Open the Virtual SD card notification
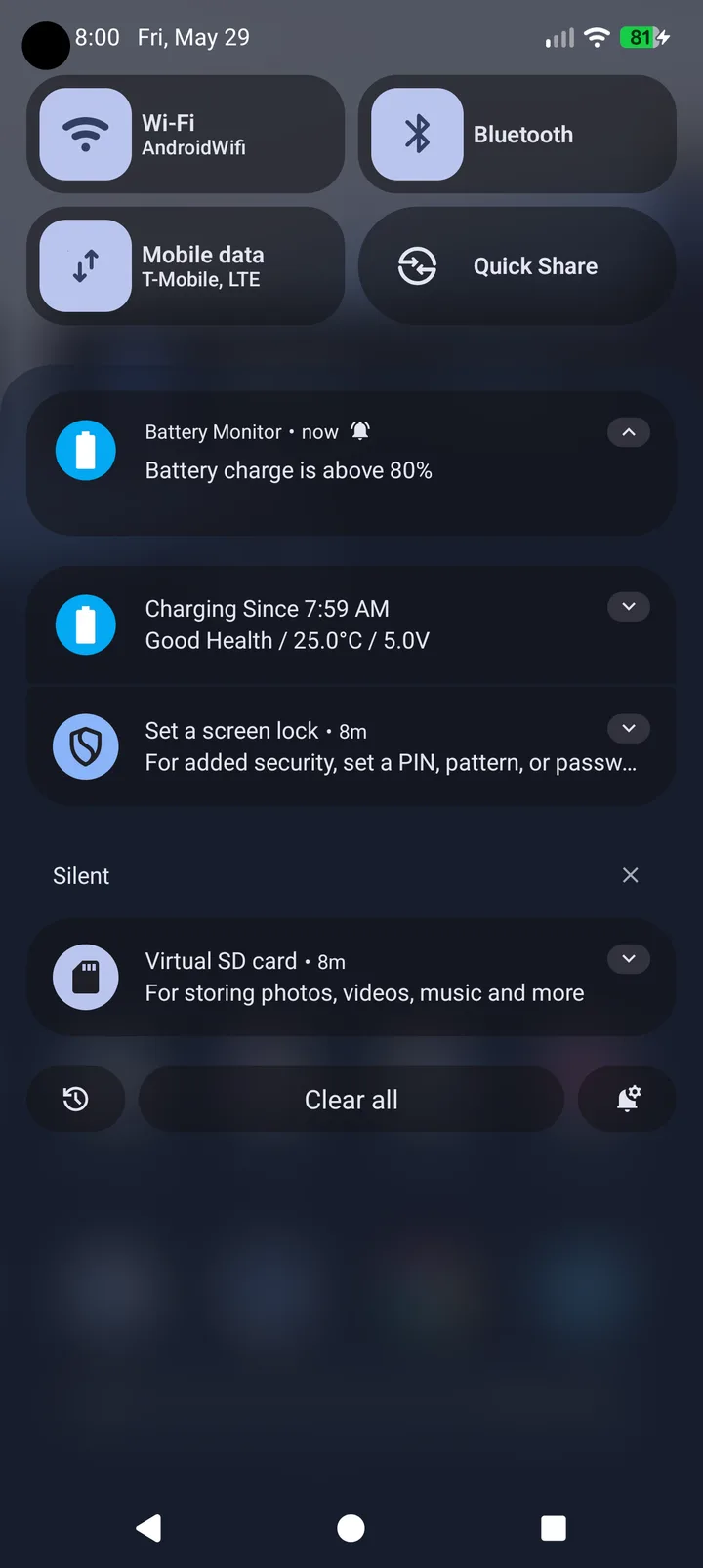Screen dimensions: 703x1568 coord(351,977)
